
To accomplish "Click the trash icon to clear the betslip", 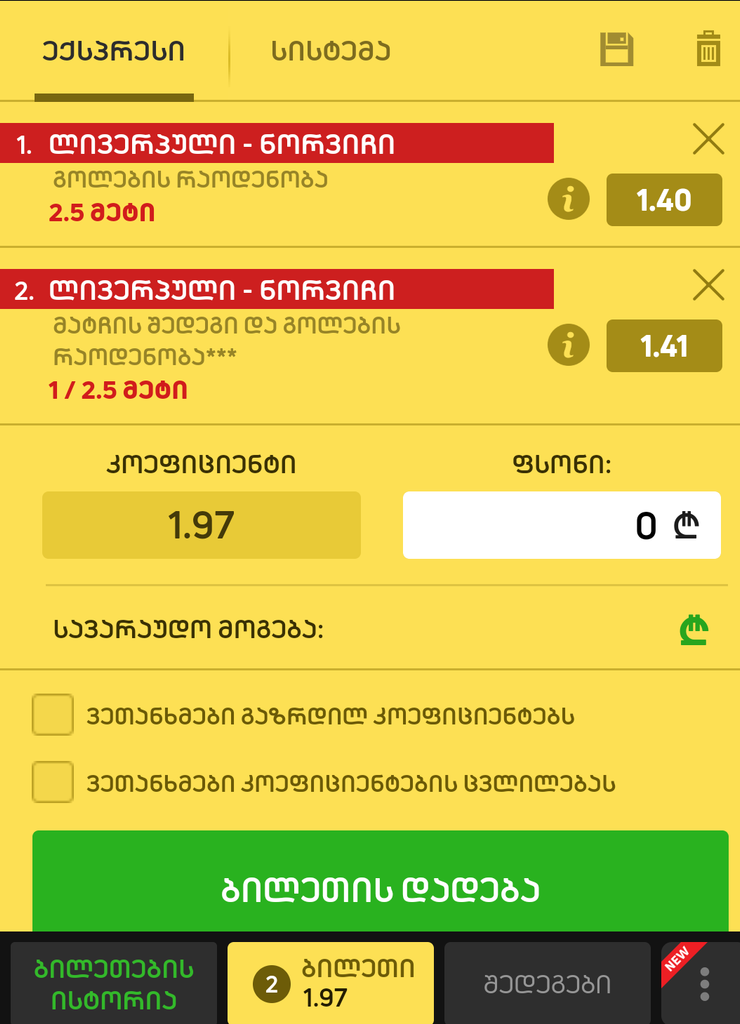I will point(707,50).
